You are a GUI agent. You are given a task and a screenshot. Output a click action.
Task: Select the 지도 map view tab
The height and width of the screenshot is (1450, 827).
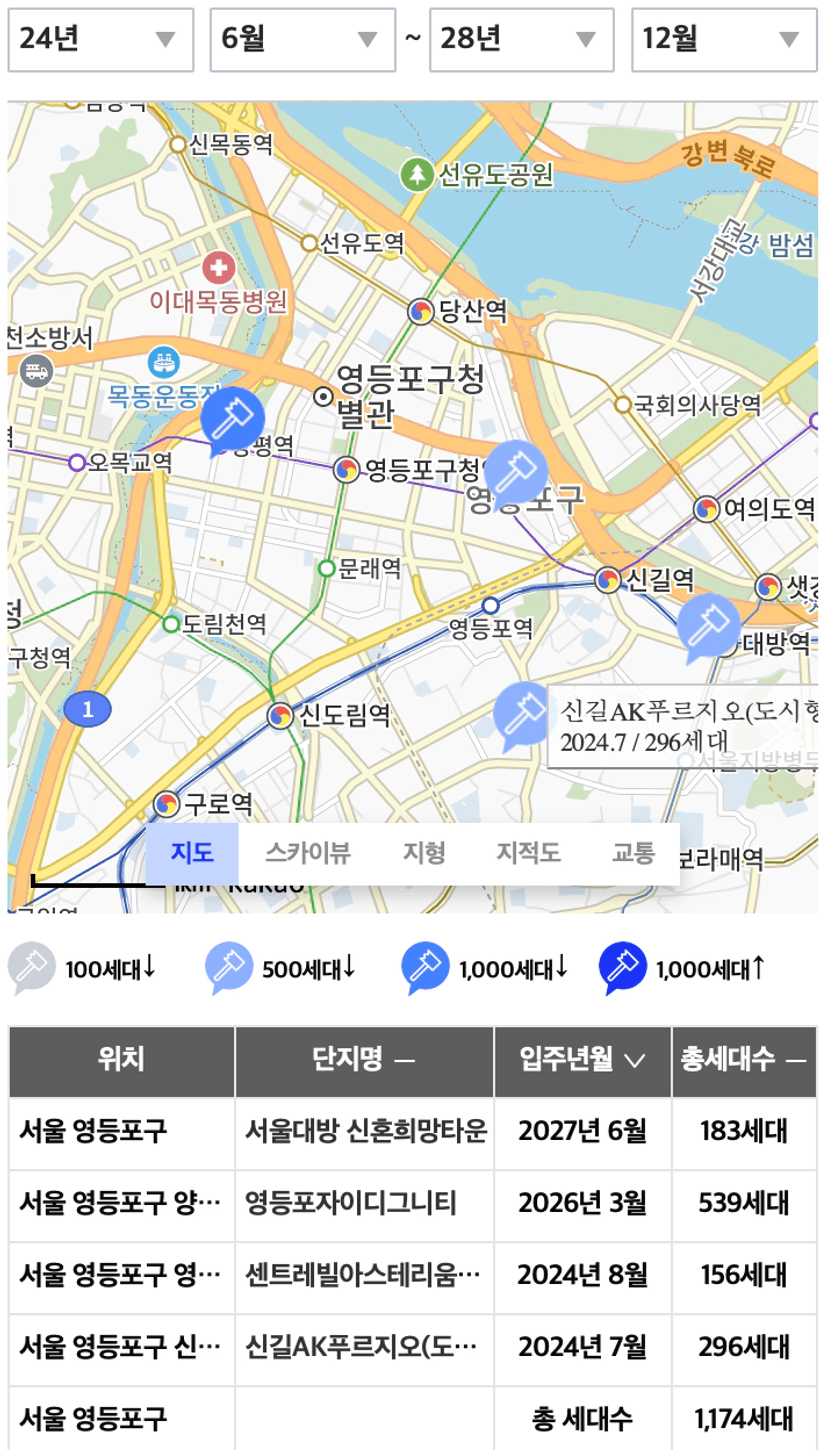tap(192, 853)
